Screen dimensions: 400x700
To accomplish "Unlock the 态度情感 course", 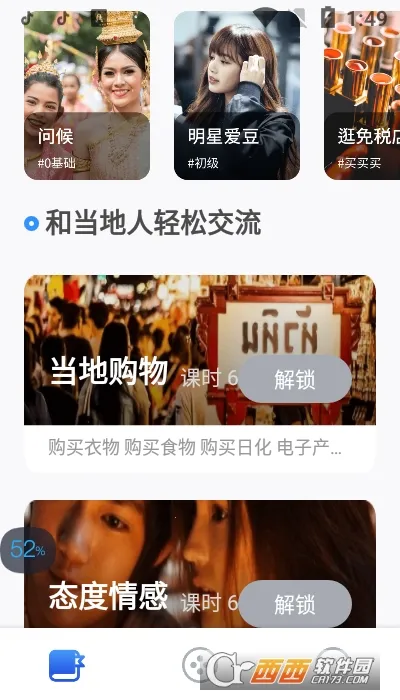I will click(x=295, y=604).
